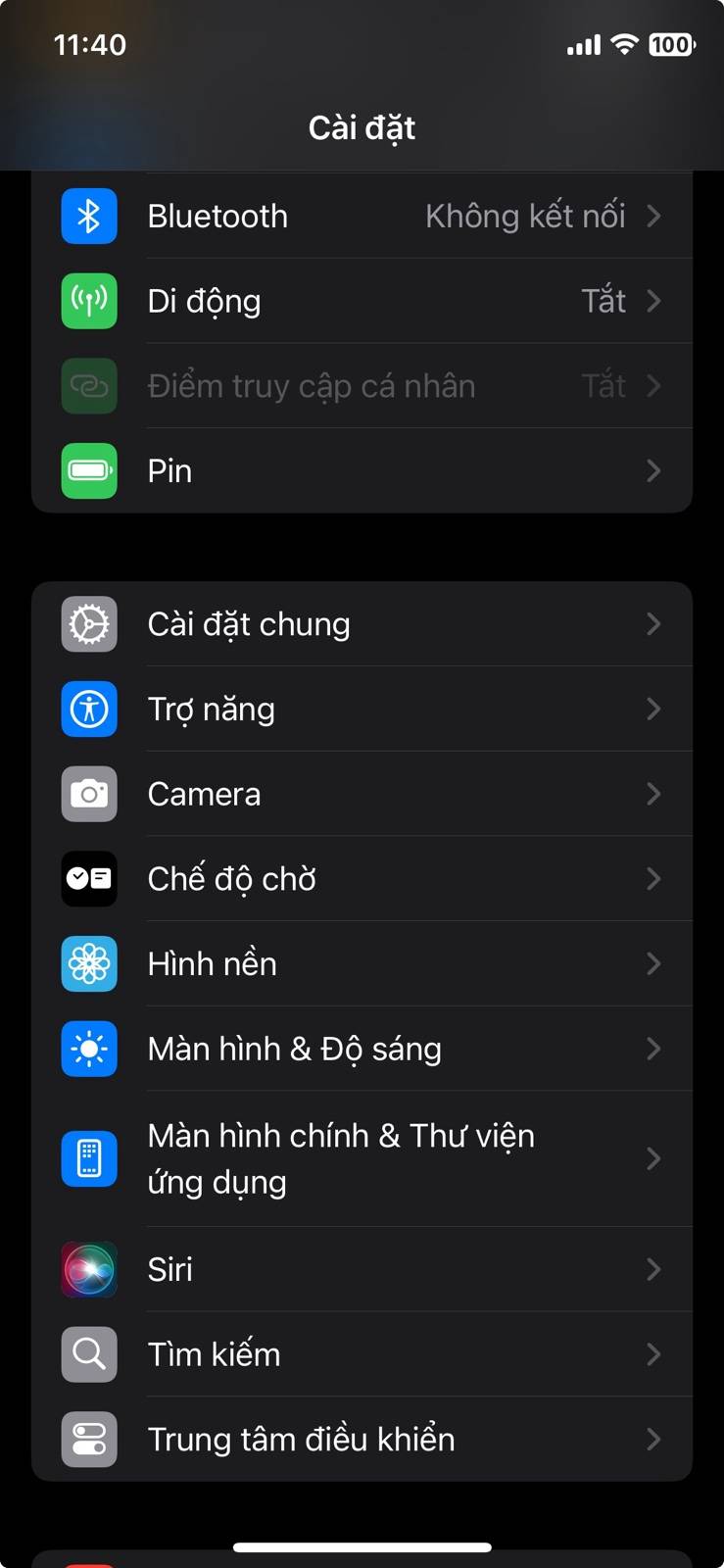This screenshot has width=724, height=1568.
Task: Open the Hình nền wallpaper flower icon
Action: 89,964
